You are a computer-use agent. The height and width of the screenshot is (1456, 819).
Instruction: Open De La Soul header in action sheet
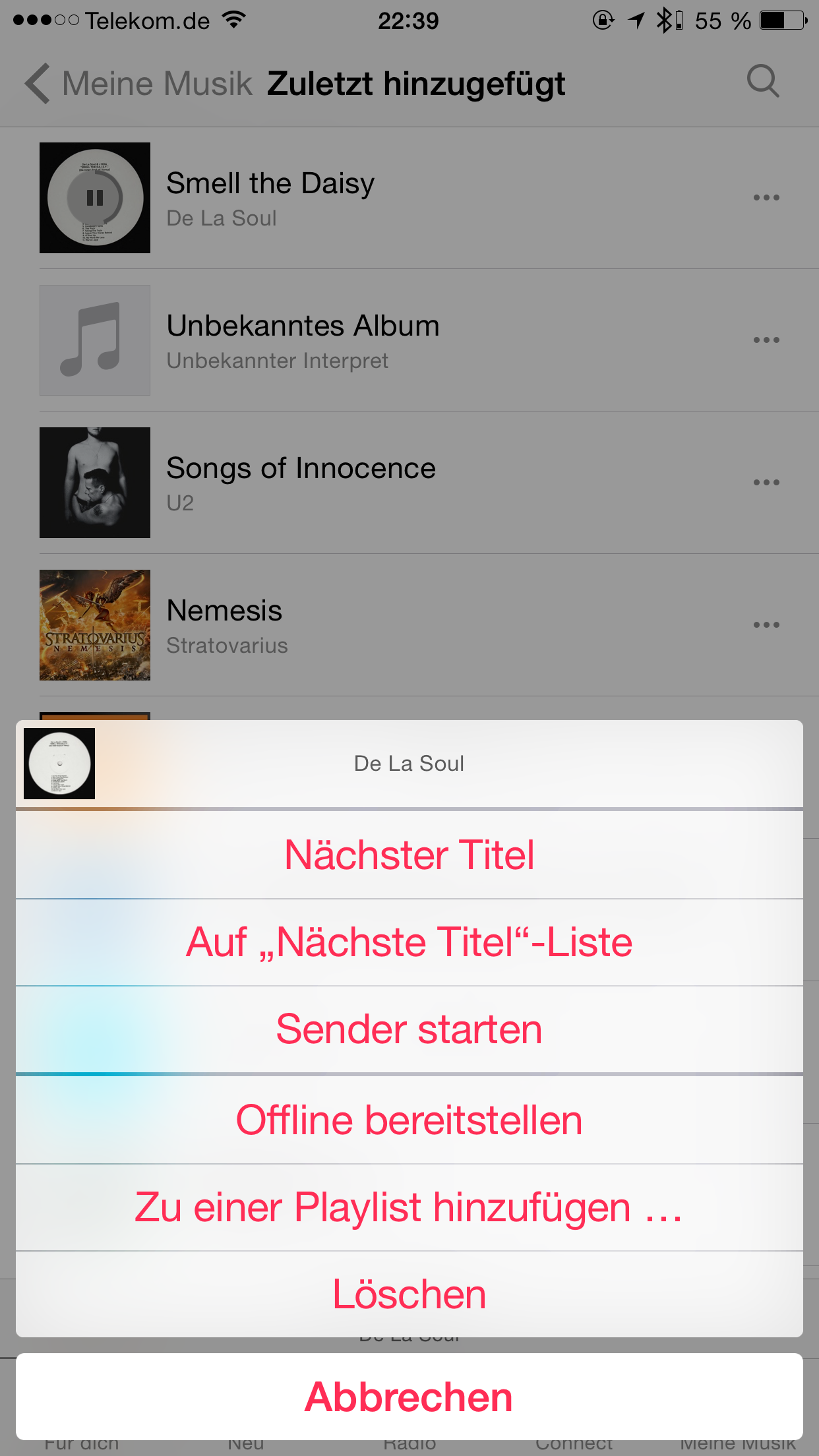[409, 764]
